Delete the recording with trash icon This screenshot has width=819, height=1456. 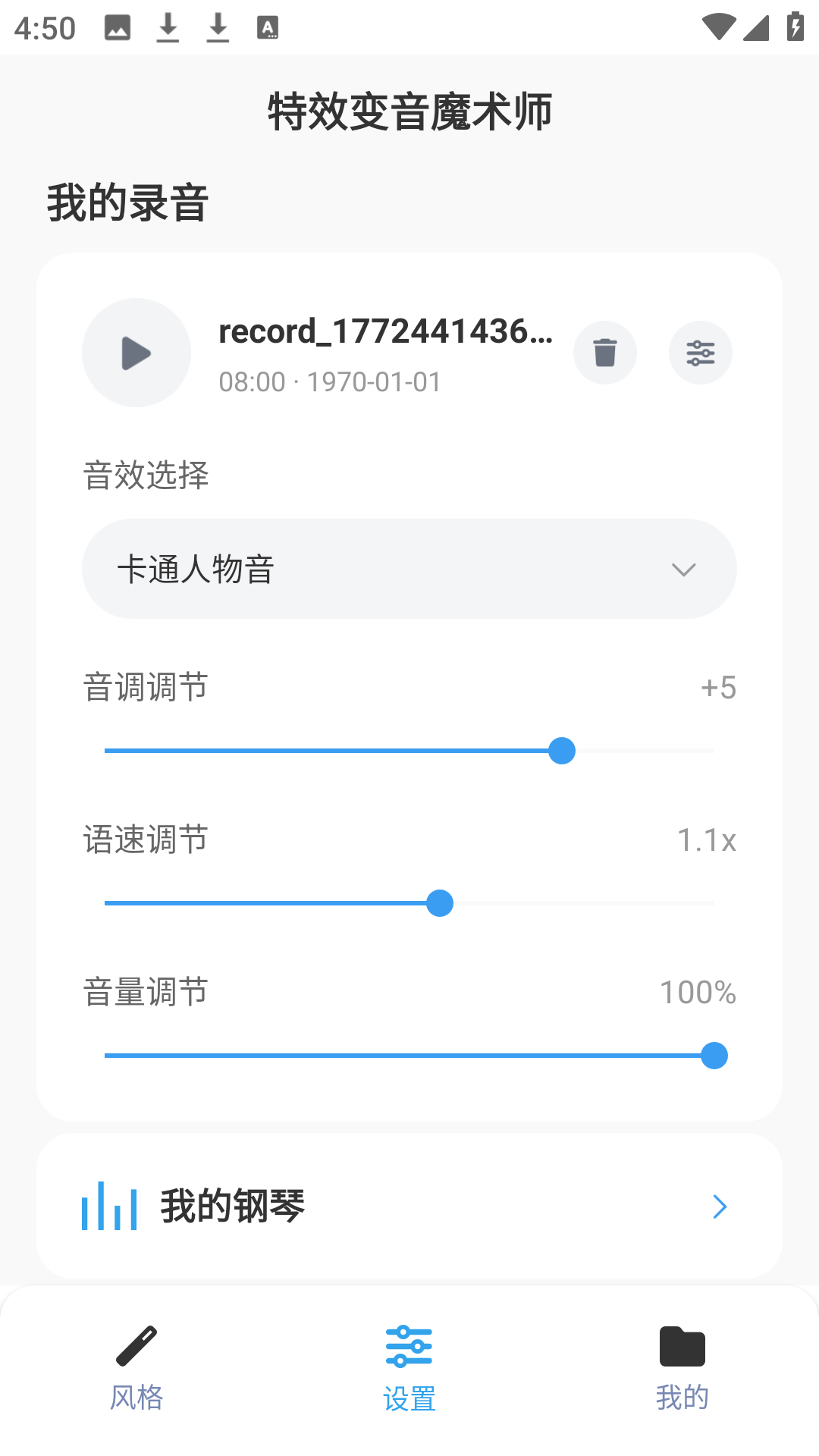point(604,353)
